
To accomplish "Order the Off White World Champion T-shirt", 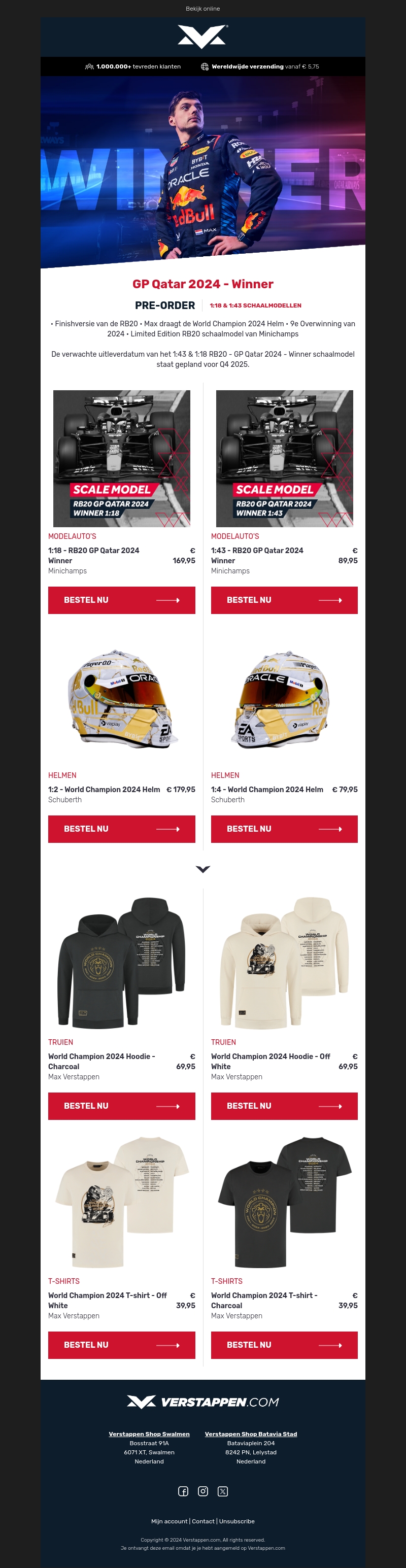I will click(122, 1345).
